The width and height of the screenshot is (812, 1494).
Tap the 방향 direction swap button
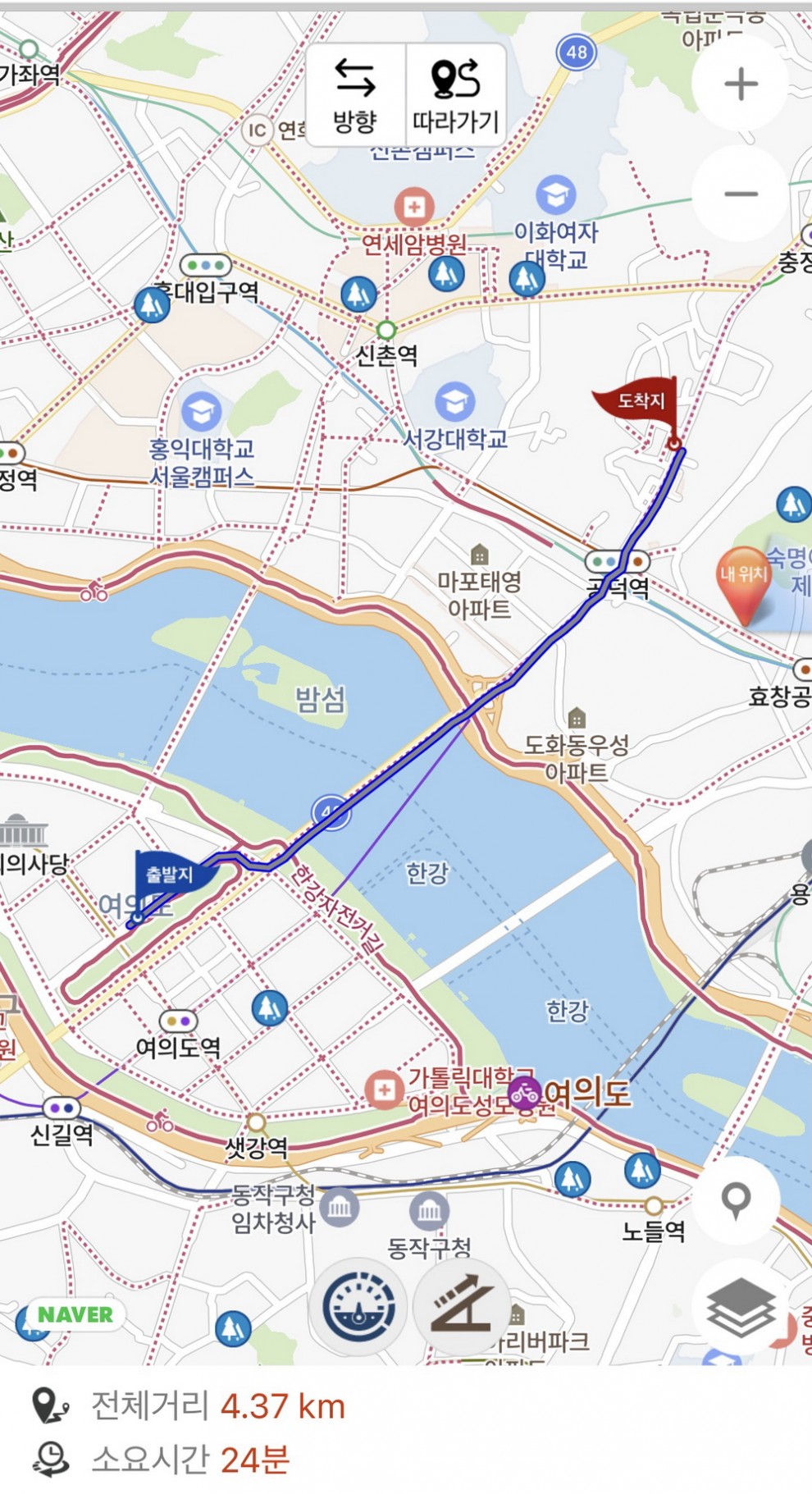(355, 95)
